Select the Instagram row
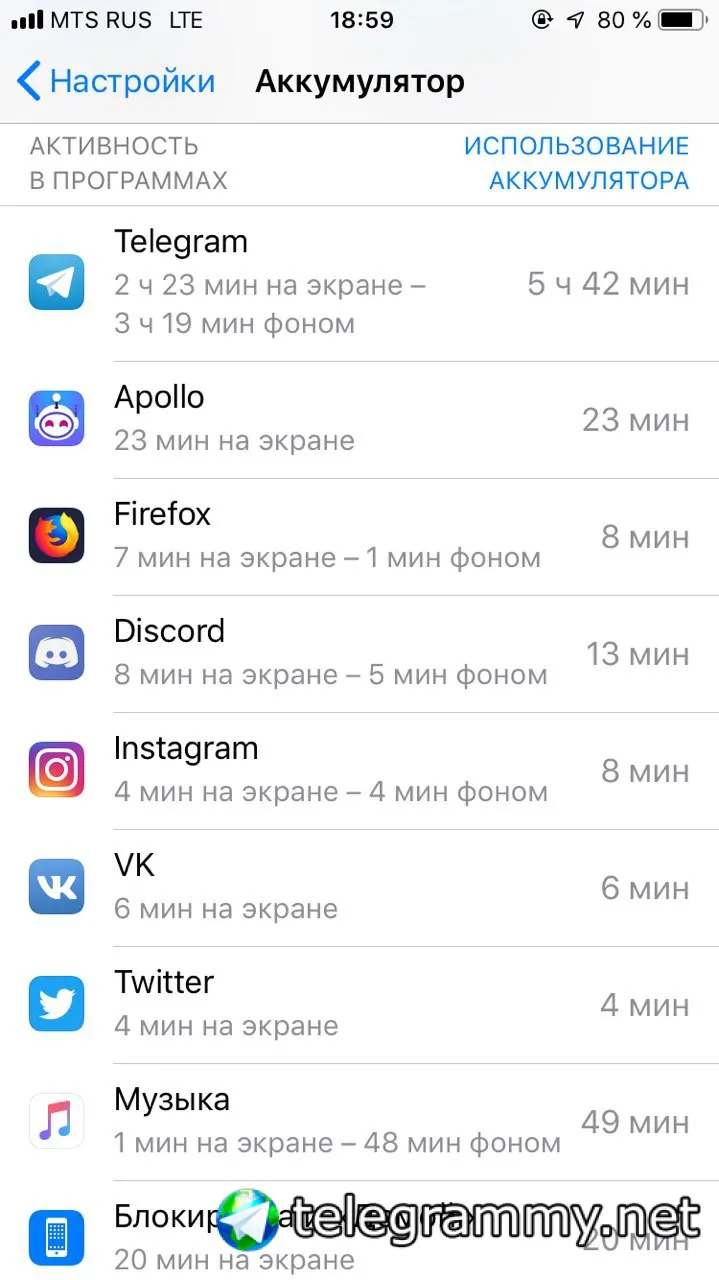 (360, 770)
